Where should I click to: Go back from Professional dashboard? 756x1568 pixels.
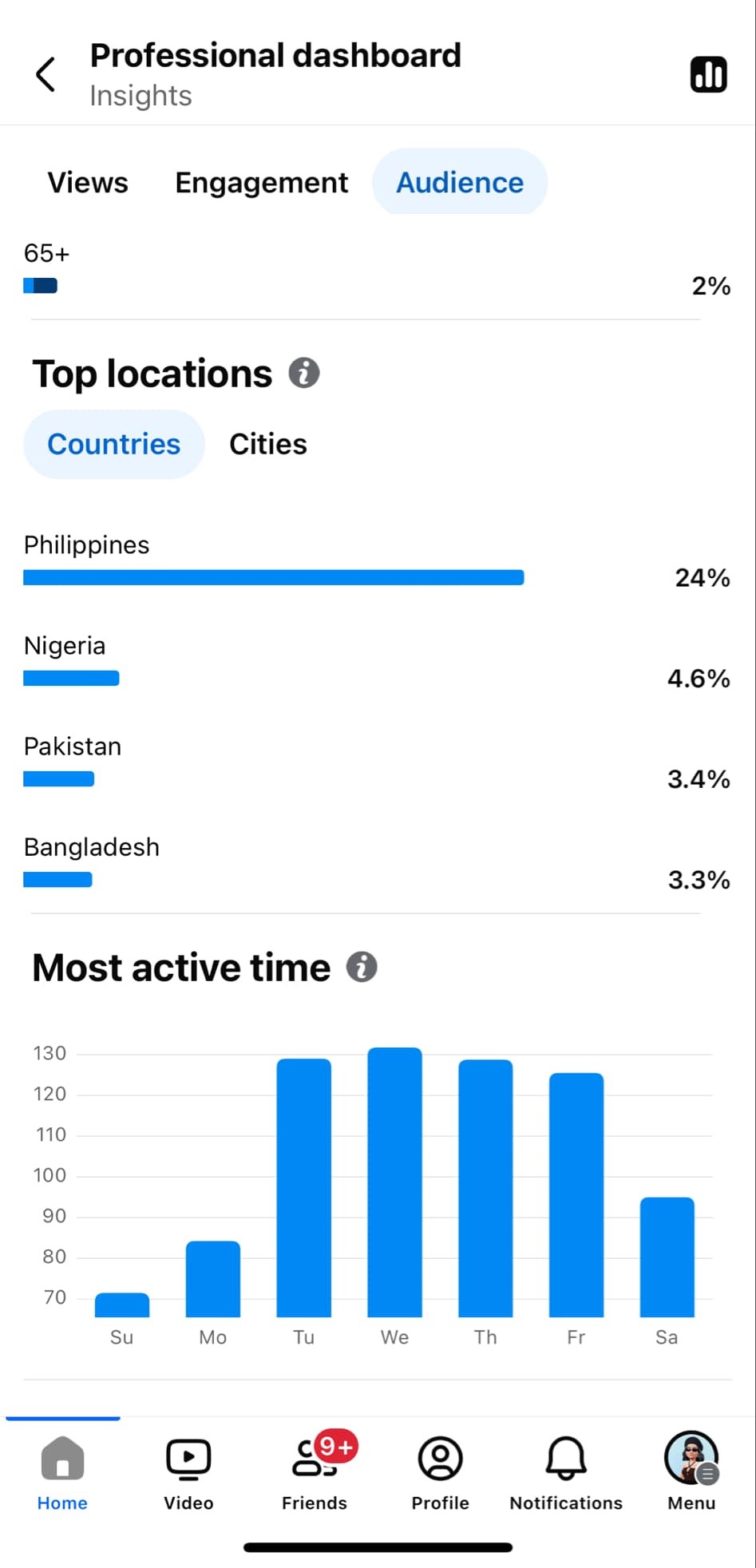coord(46,74)
